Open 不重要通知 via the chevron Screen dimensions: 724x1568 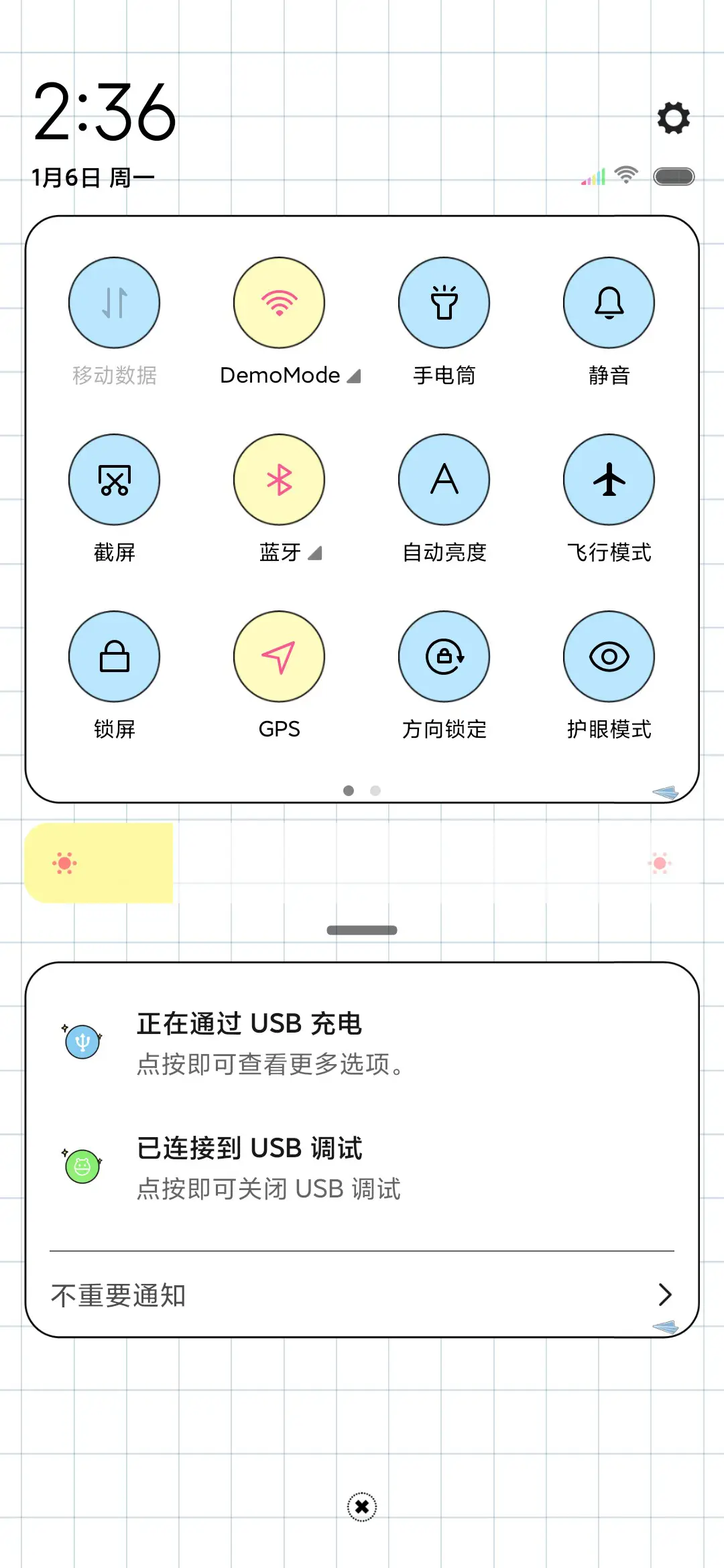tap(664, 1295)
